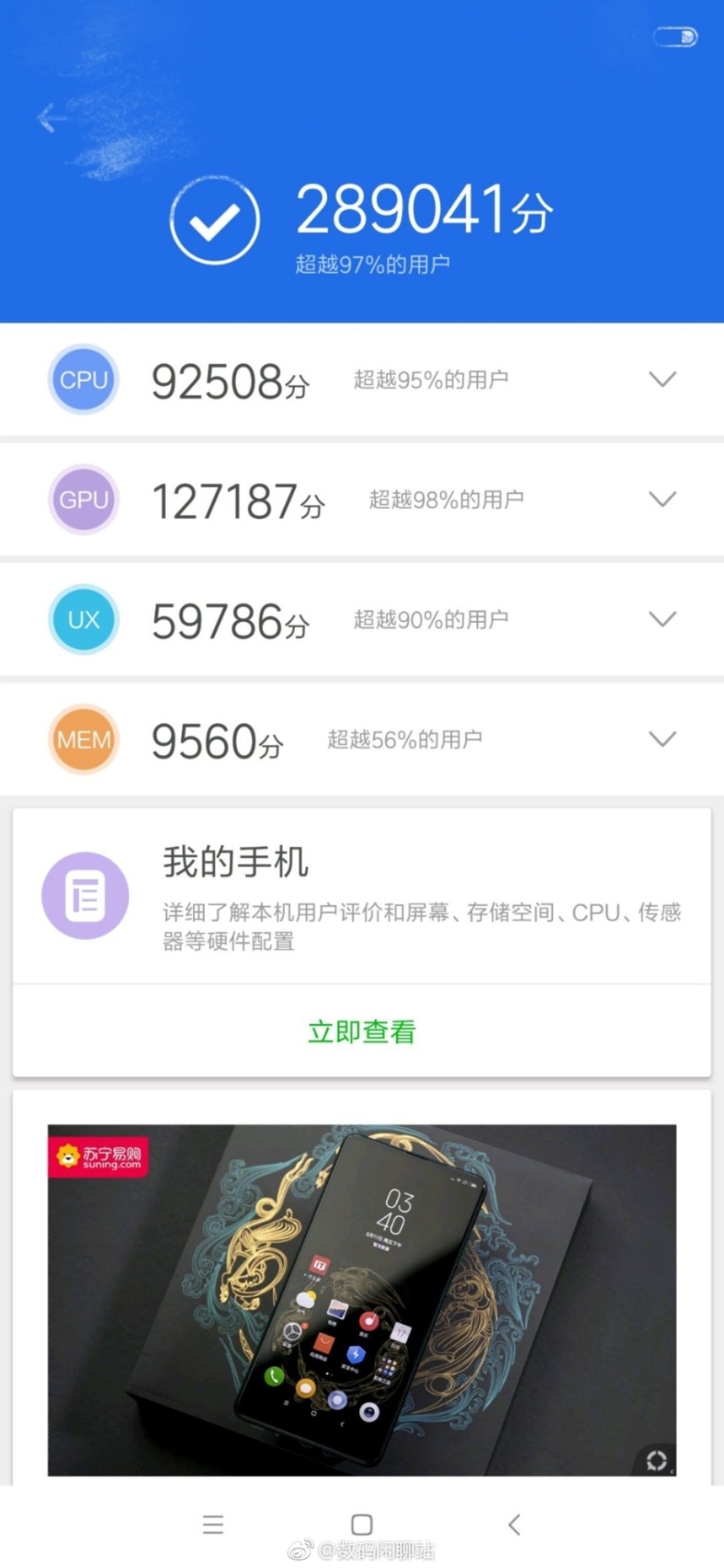Flip the toggle switch at the top right
Image resolution: width=724 pixels, height=1568 pixels.
point(675,38)
